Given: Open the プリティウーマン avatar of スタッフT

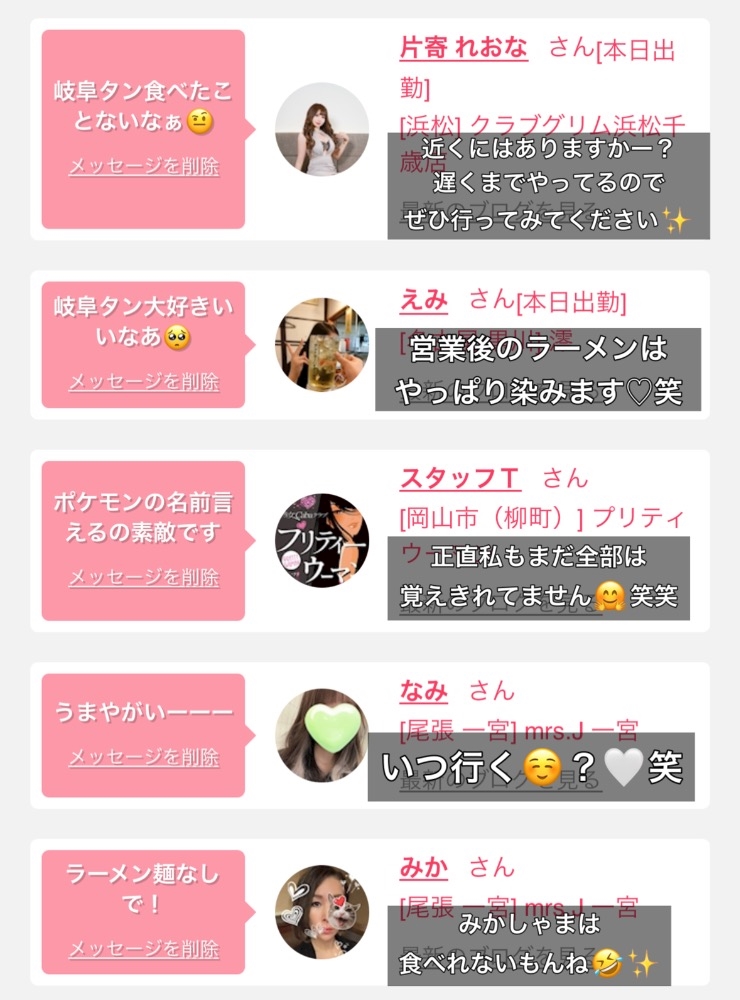Looking at the screenshot, I should click(322, 540).
